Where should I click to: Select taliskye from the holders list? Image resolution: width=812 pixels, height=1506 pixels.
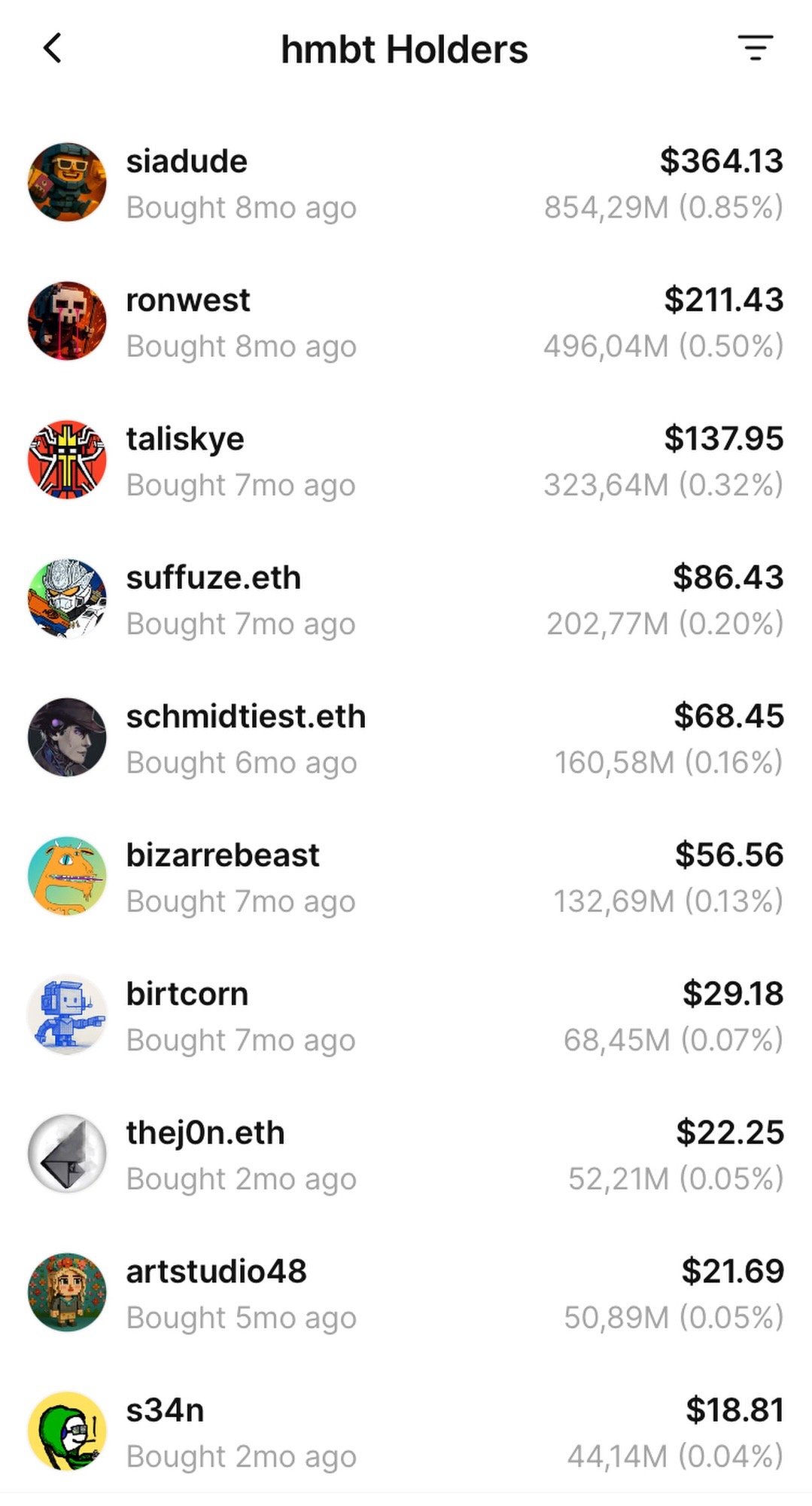click(405, 461)
